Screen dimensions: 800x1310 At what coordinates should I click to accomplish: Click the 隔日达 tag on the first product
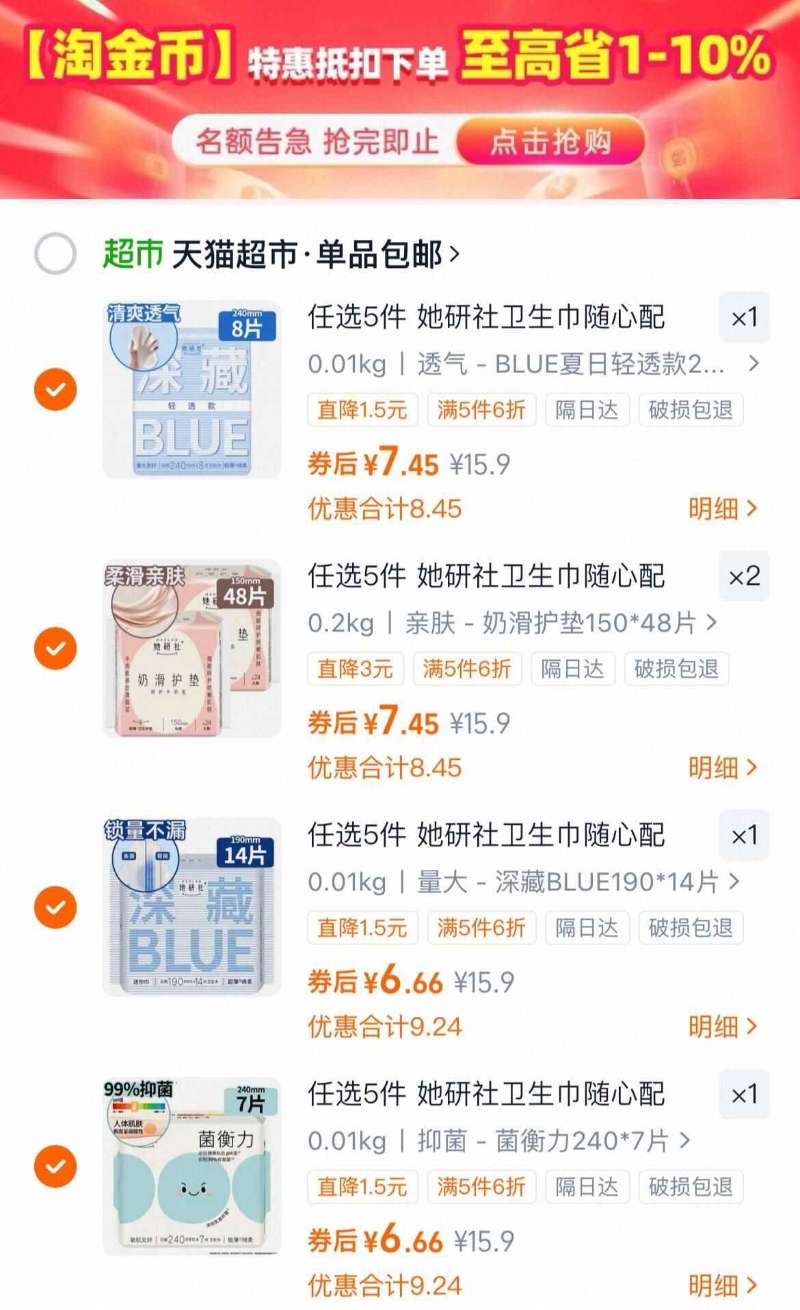588,410
